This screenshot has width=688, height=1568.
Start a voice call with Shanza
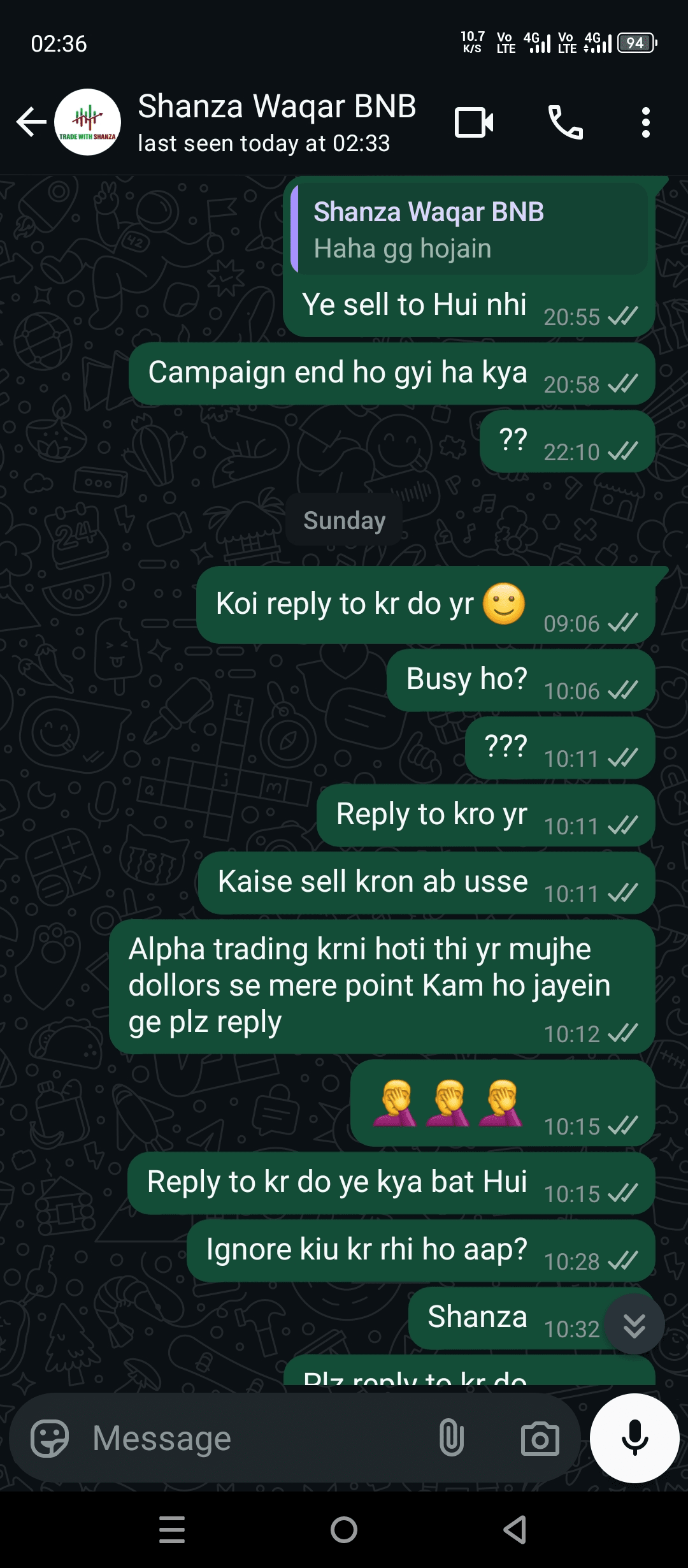565,122
